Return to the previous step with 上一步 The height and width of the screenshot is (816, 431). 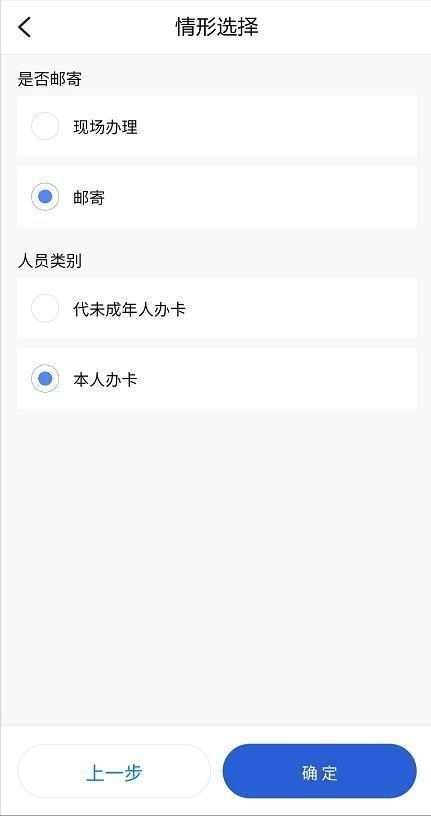pos(114,771)
